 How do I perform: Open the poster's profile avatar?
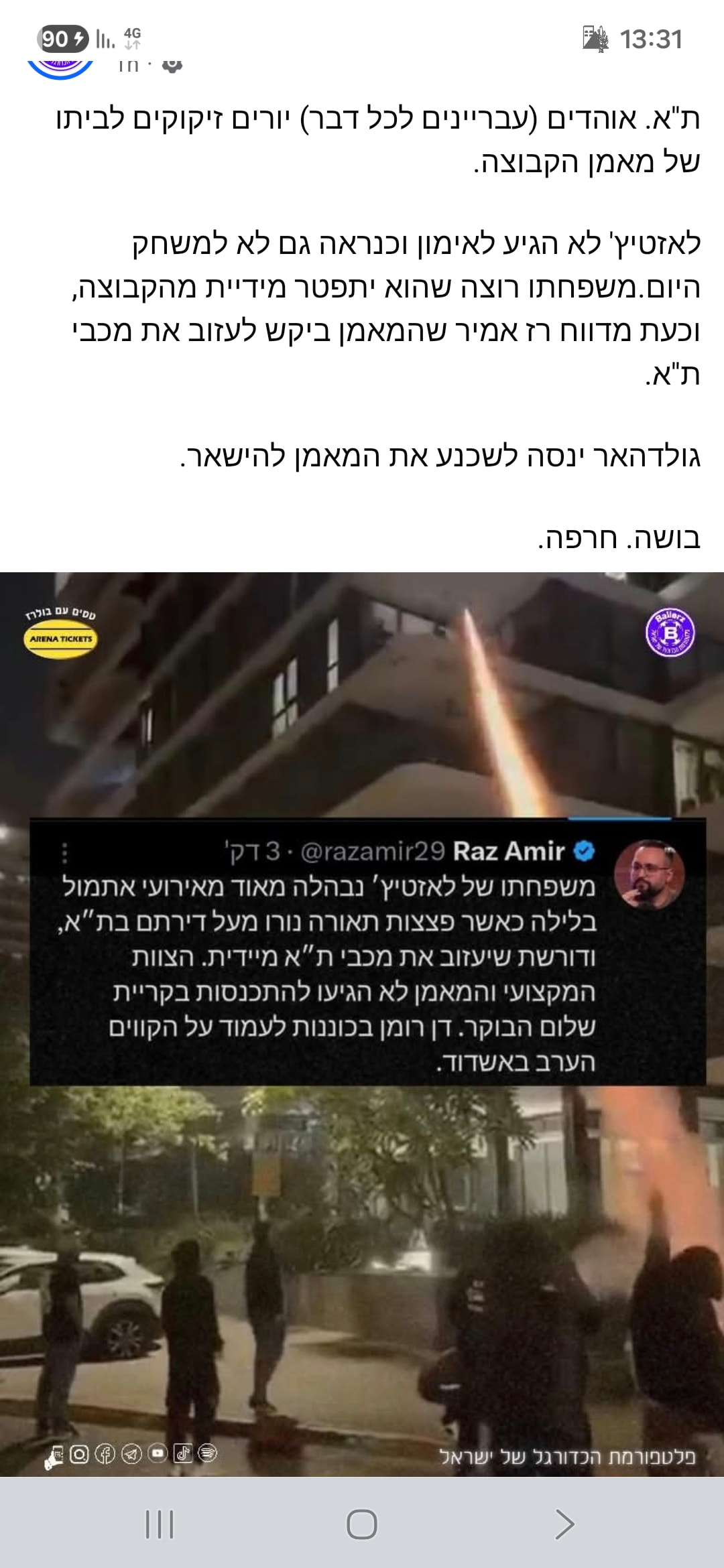coord(60,66)
